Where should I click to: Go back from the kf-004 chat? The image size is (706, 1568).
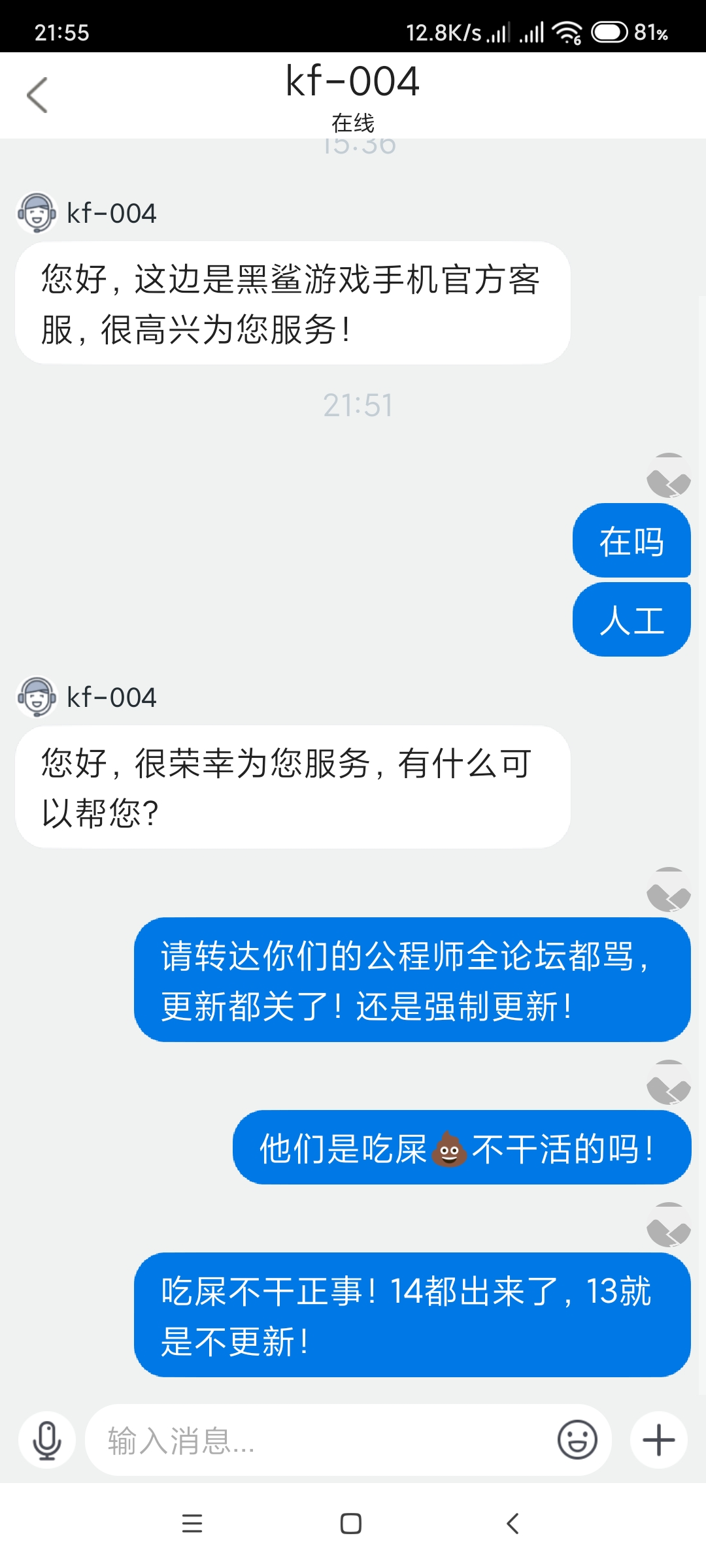click(37, 95)
